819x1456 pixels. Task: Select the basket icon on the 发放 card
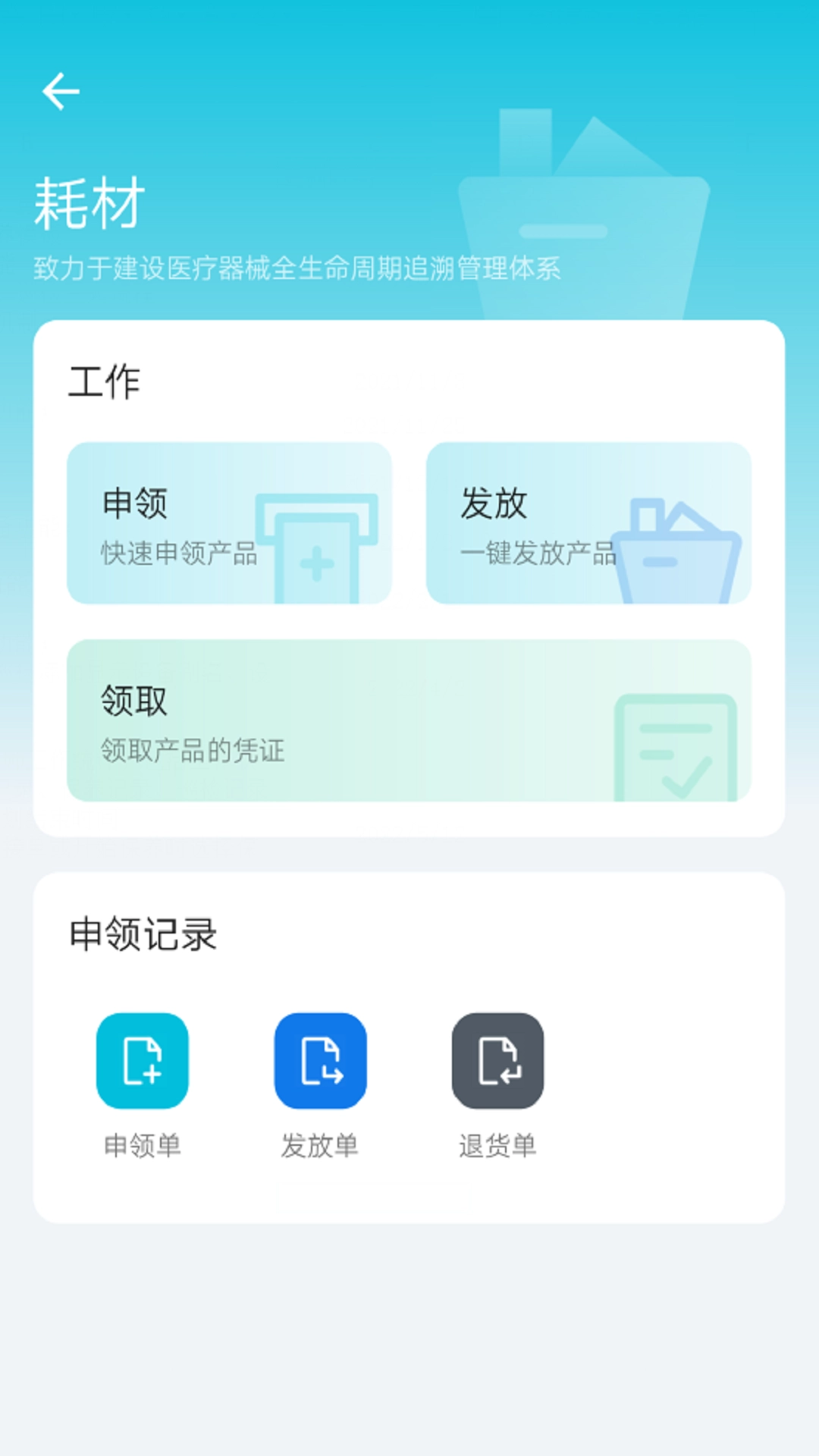(x=677, y=548)
